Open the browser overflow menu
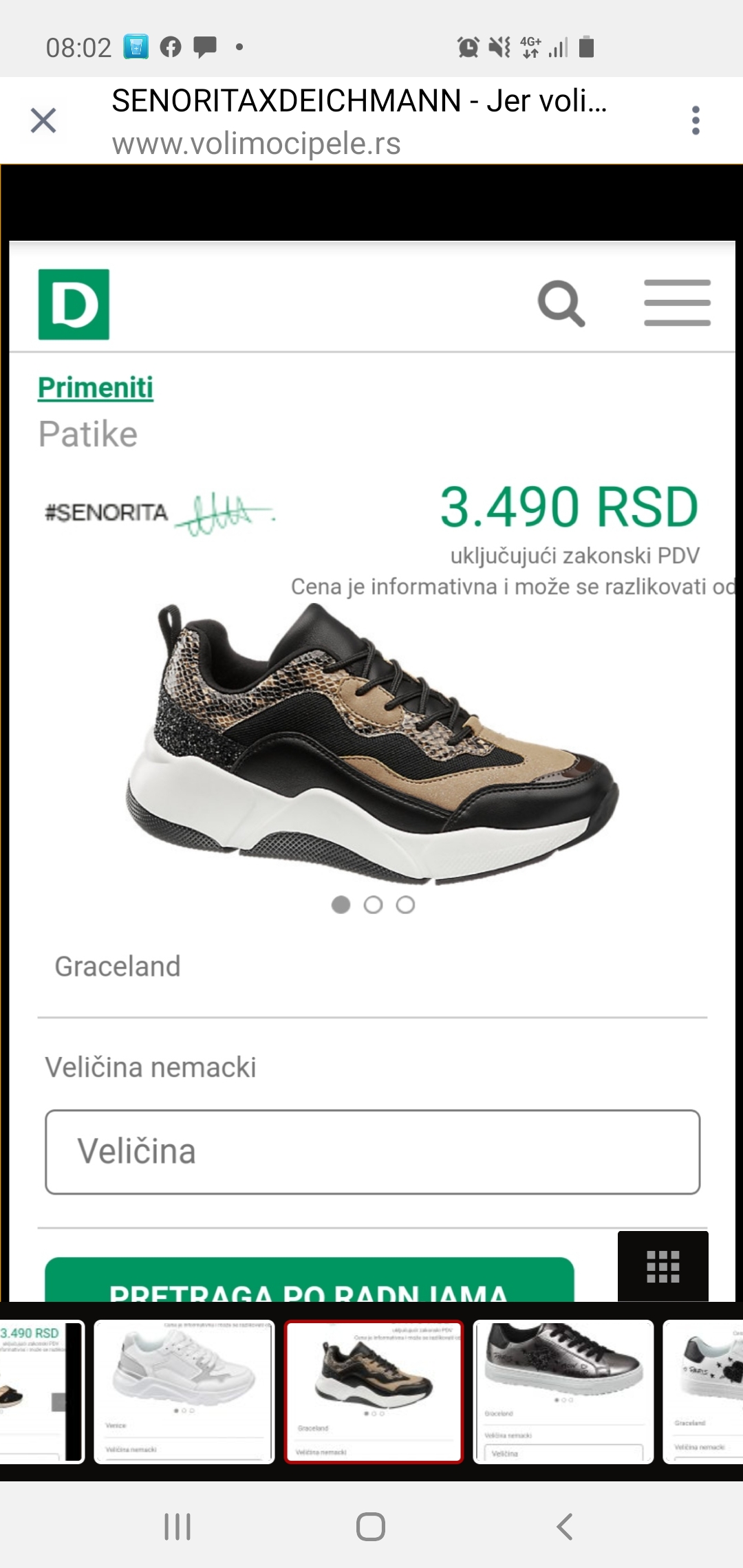Screen dimensions: 743x1568 coord(696,120)
